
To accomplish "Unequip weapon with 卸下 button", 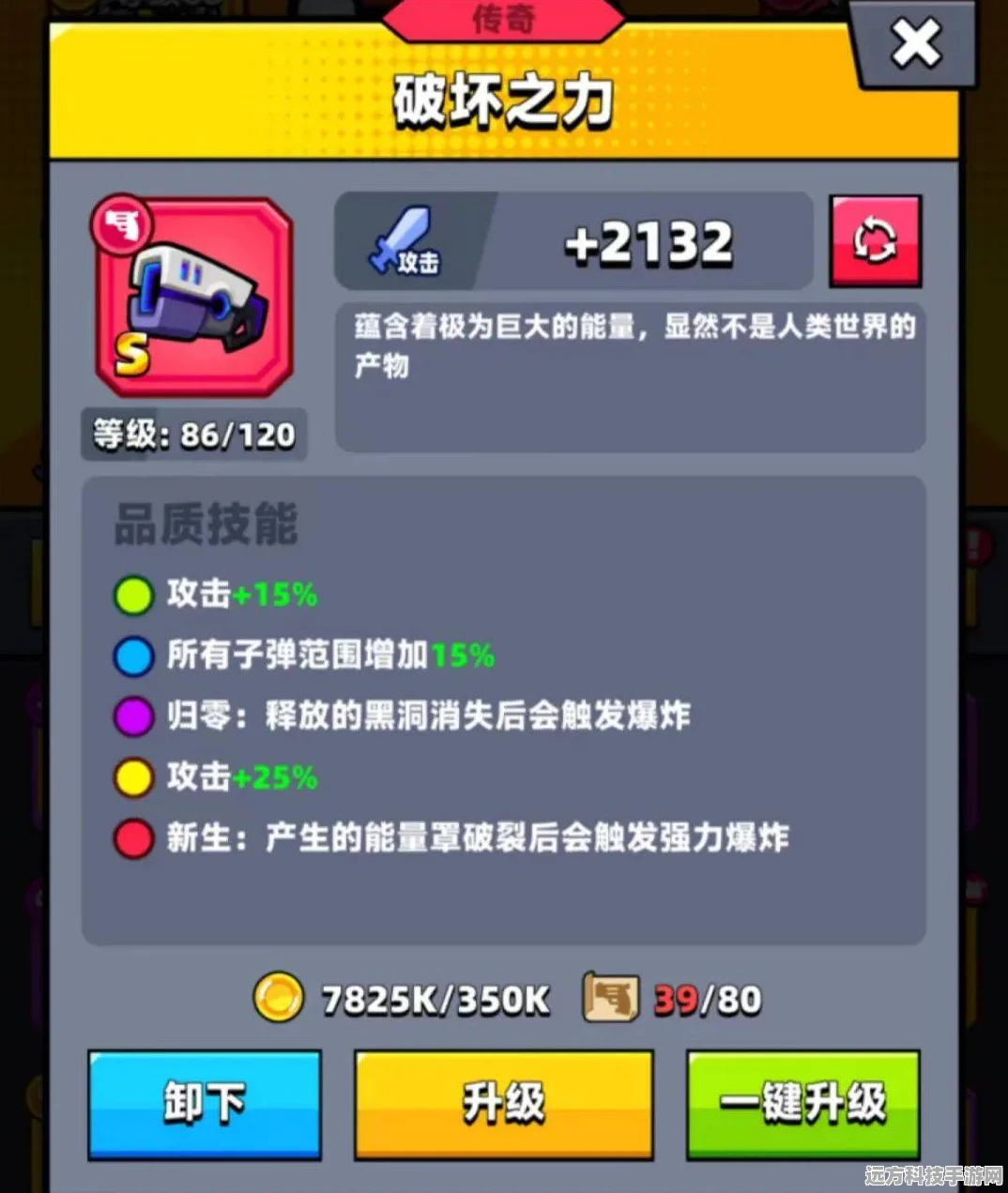I will (205, 1103).
